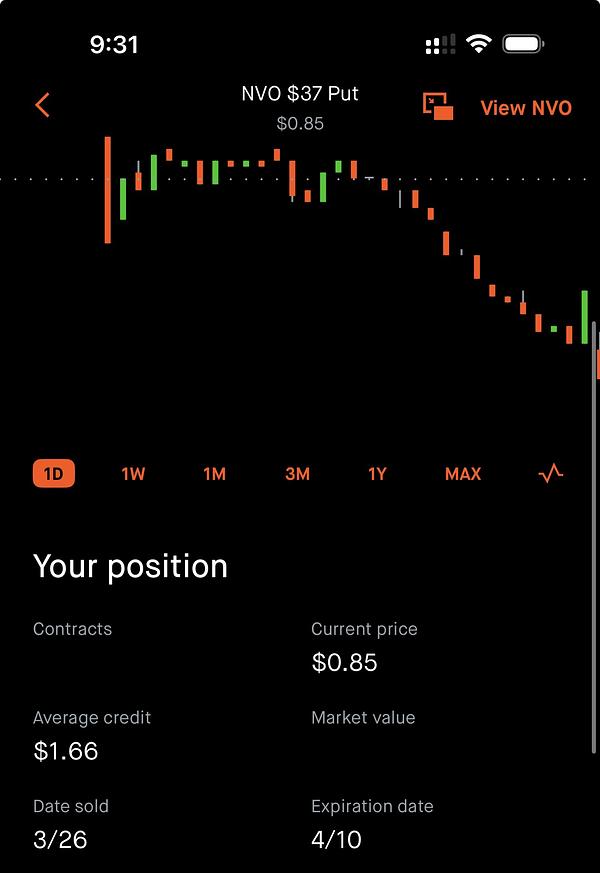Go back using the orange arrow
The width and height of the screenshot is (600, 873).
coord(42,105)
